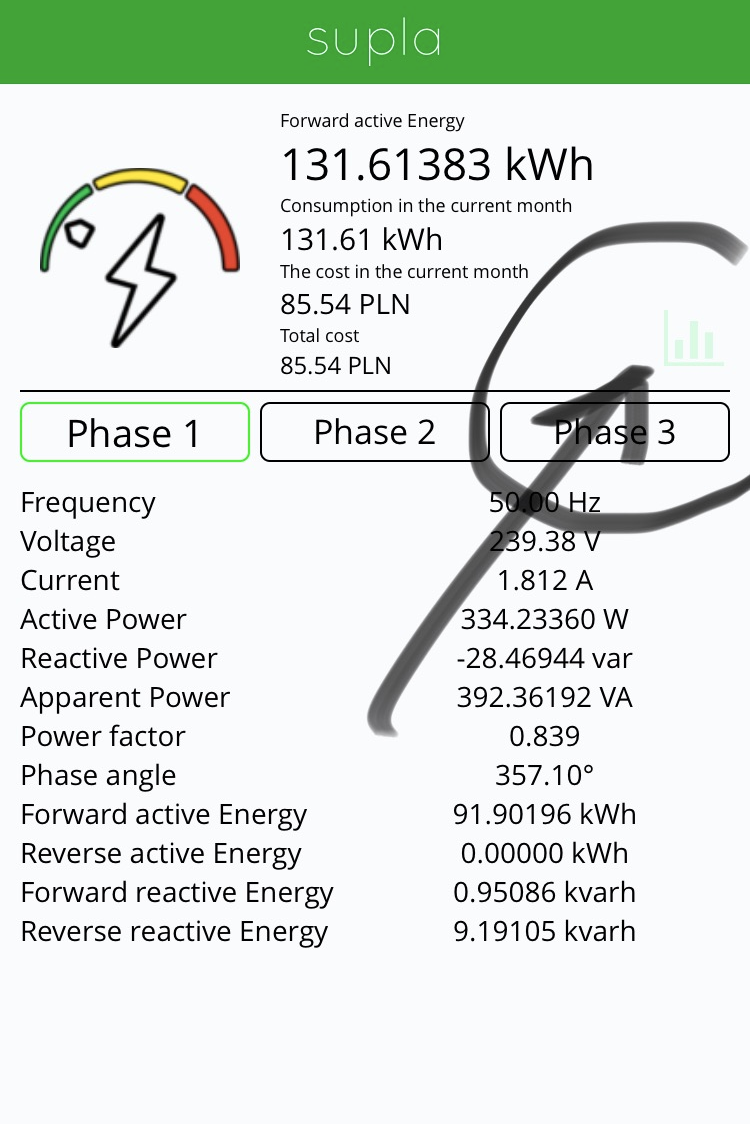The height and width of the screenshot is (1124, 751).
Task: Click the Phase angle value 357.10°
Action: [x=545, y=775]
